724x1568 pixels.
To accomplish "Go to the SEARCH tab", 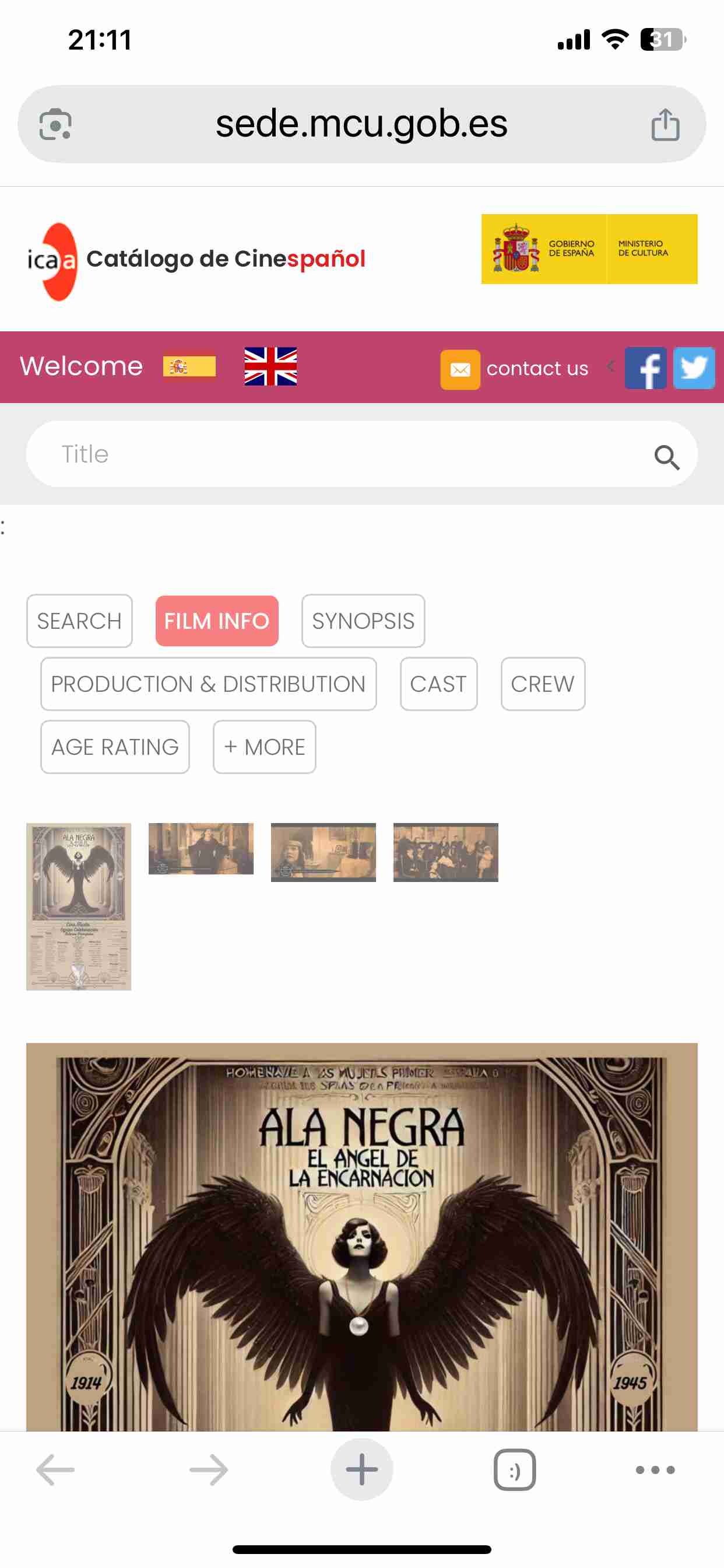I will point(79,621).
